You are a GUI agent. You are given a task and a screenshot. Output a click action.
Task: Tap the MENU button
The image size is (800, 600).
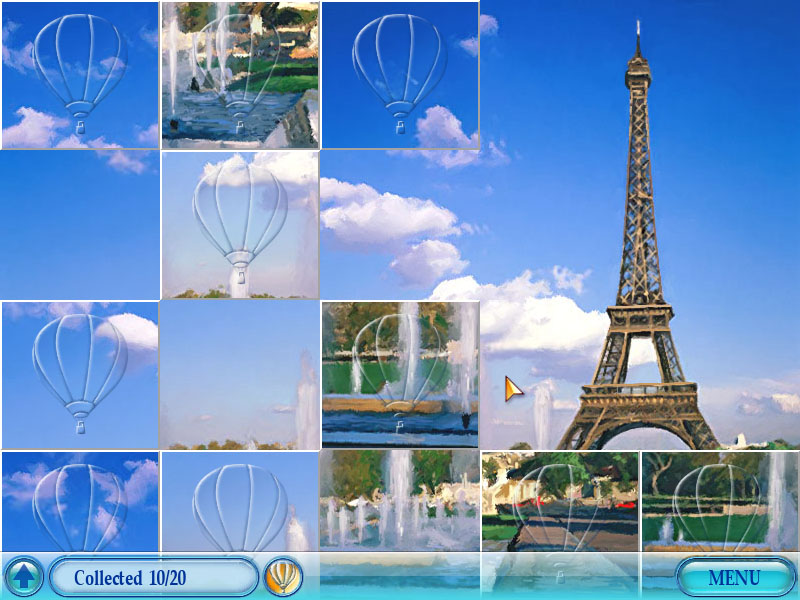pyautogui.click(x=734, y=578)
